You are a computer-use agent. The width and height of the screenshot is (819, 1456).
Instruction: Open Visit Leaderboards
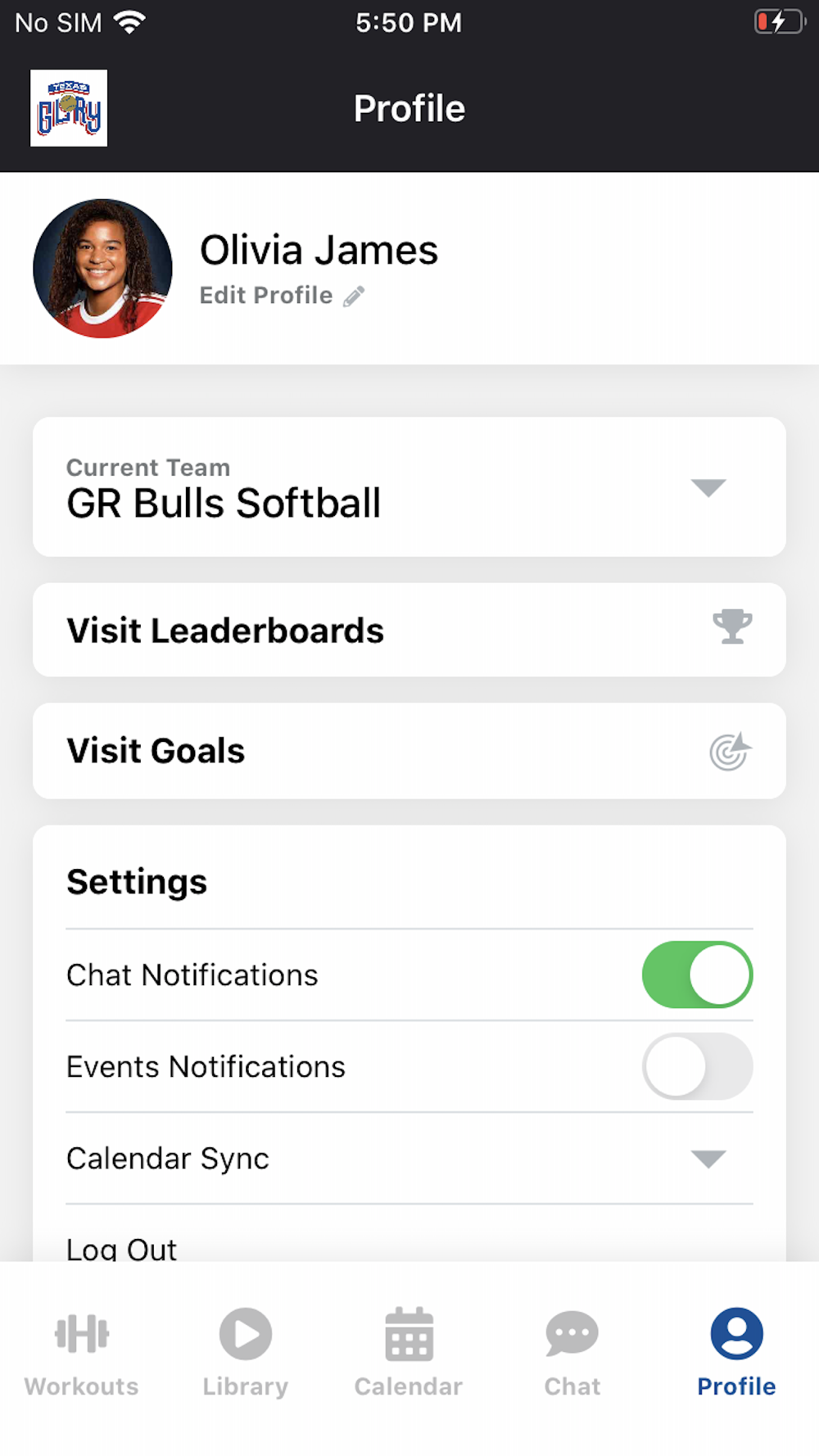[409, 631]
